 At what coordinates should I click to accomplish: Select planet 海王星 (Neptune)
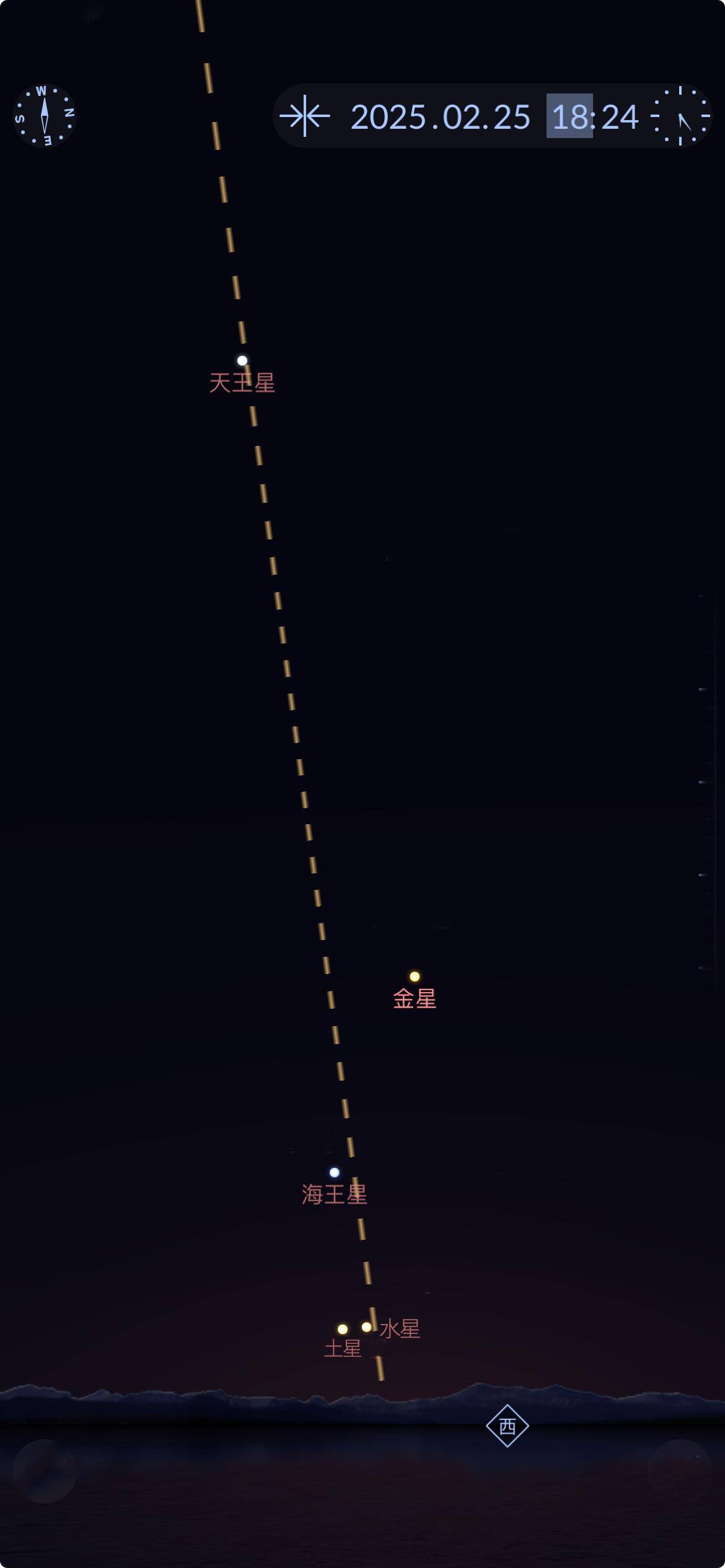(x=335, y=1172)
